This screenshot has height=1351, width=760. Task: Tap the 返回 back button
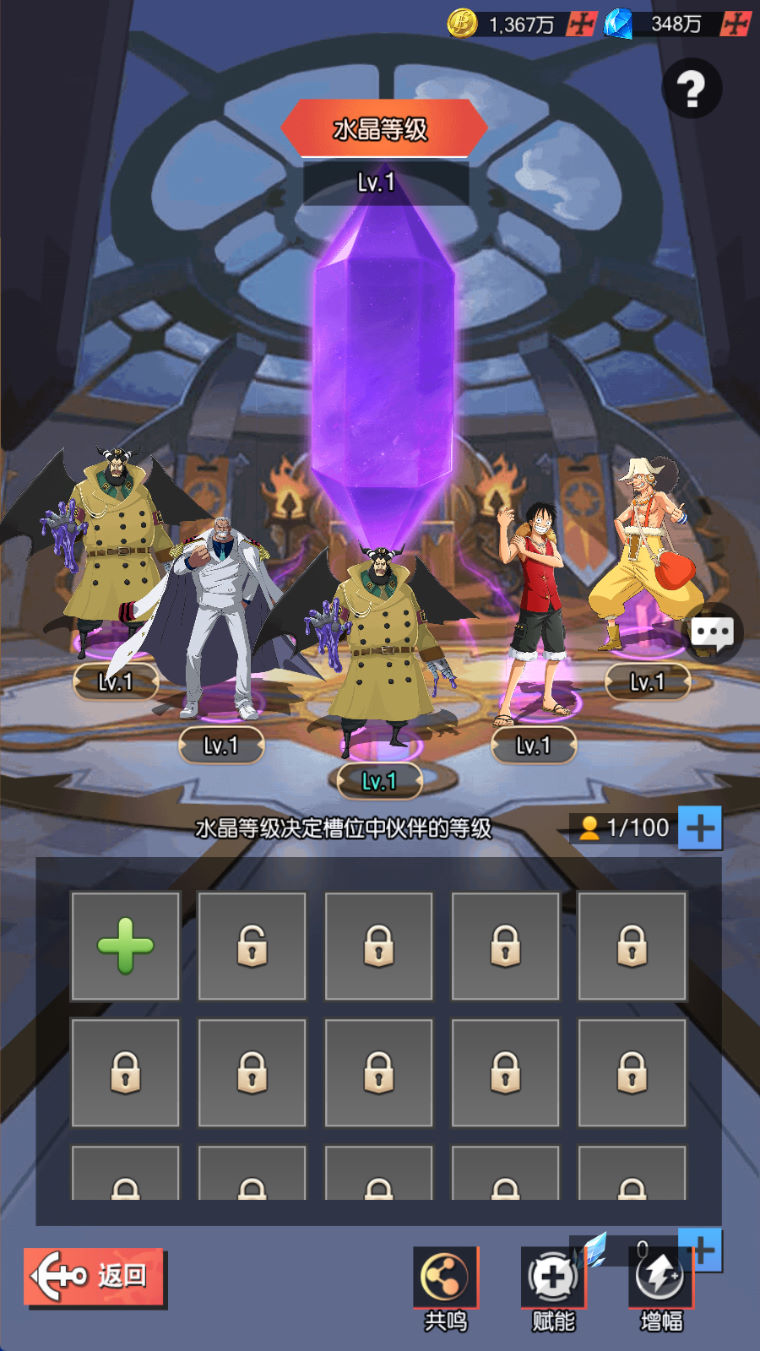pyautogui.click(x=95, y=1276)
